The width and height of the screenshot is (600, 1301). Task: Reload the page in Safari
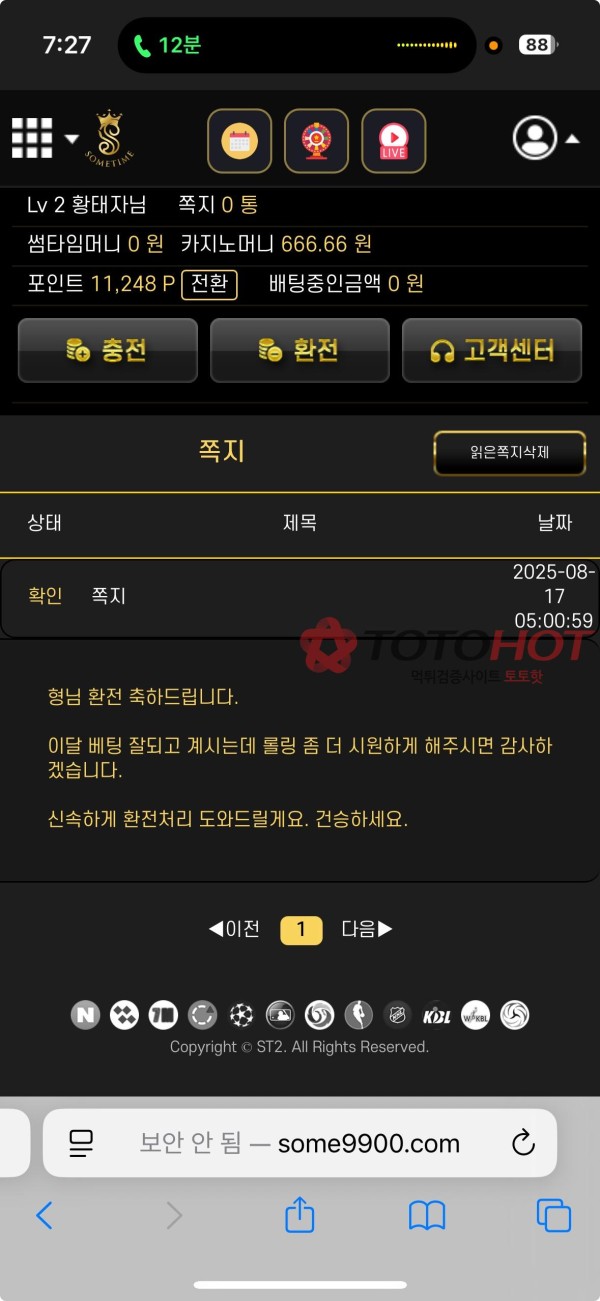[x=523, y=1144]
